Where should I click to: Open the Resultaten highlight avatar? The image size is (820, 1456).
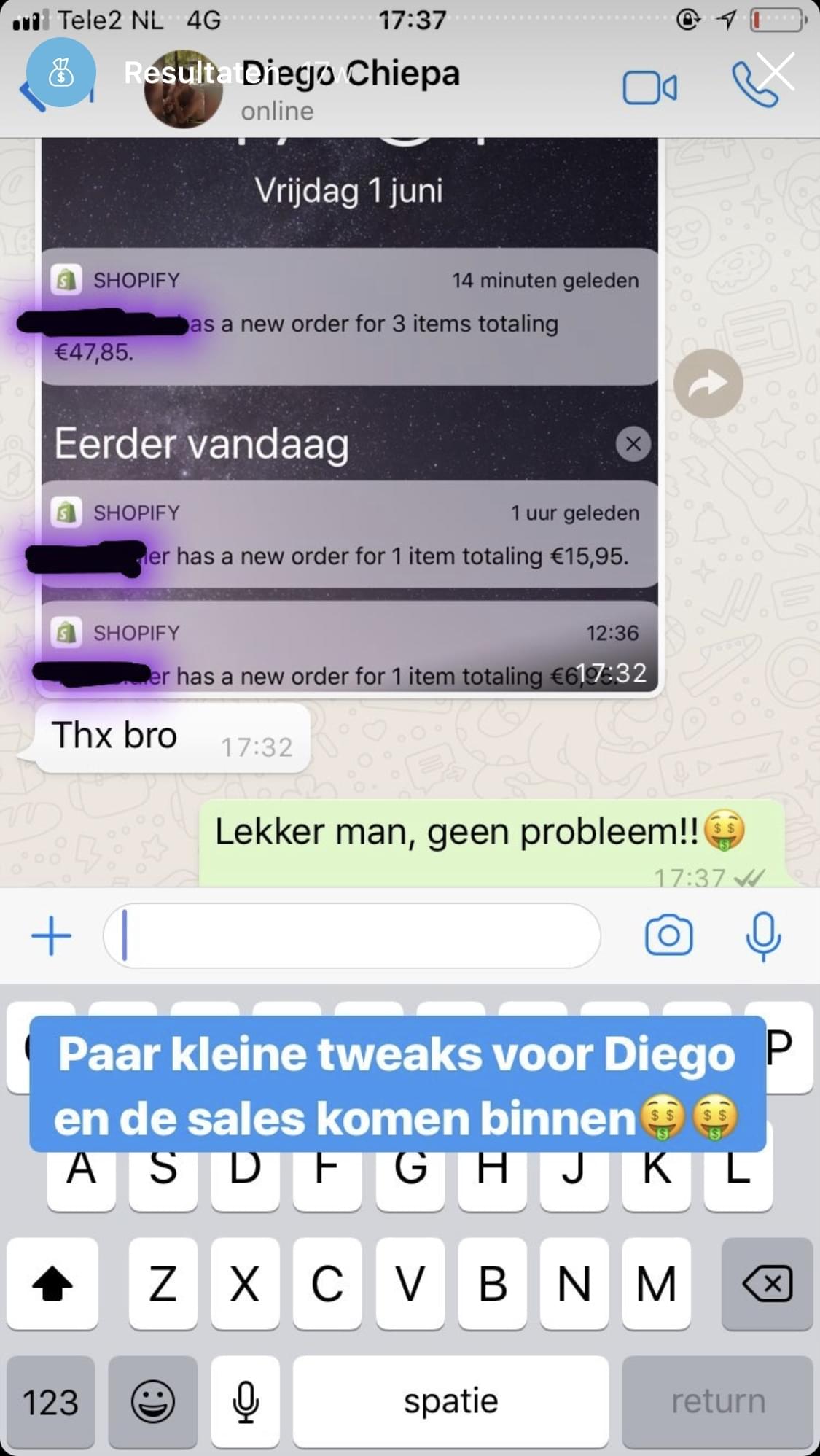[x=61, y=73]
